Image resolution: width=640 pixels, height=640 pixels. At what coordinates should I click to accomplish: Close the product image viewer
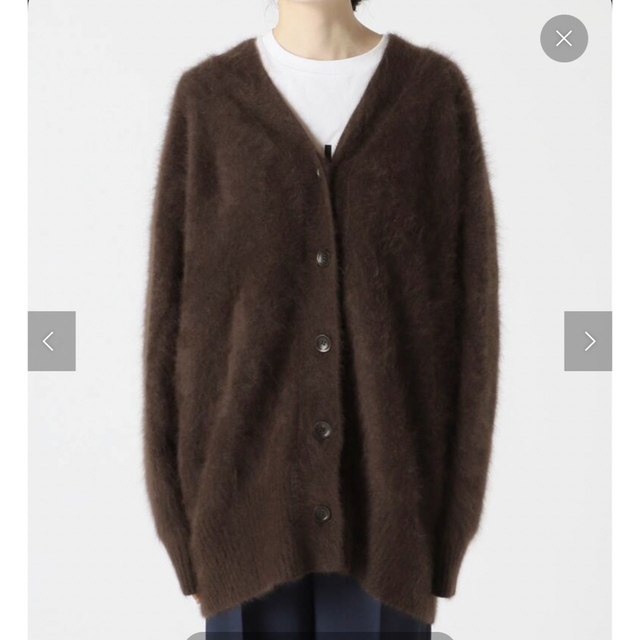pyautogui.click(x=564, y=39)
